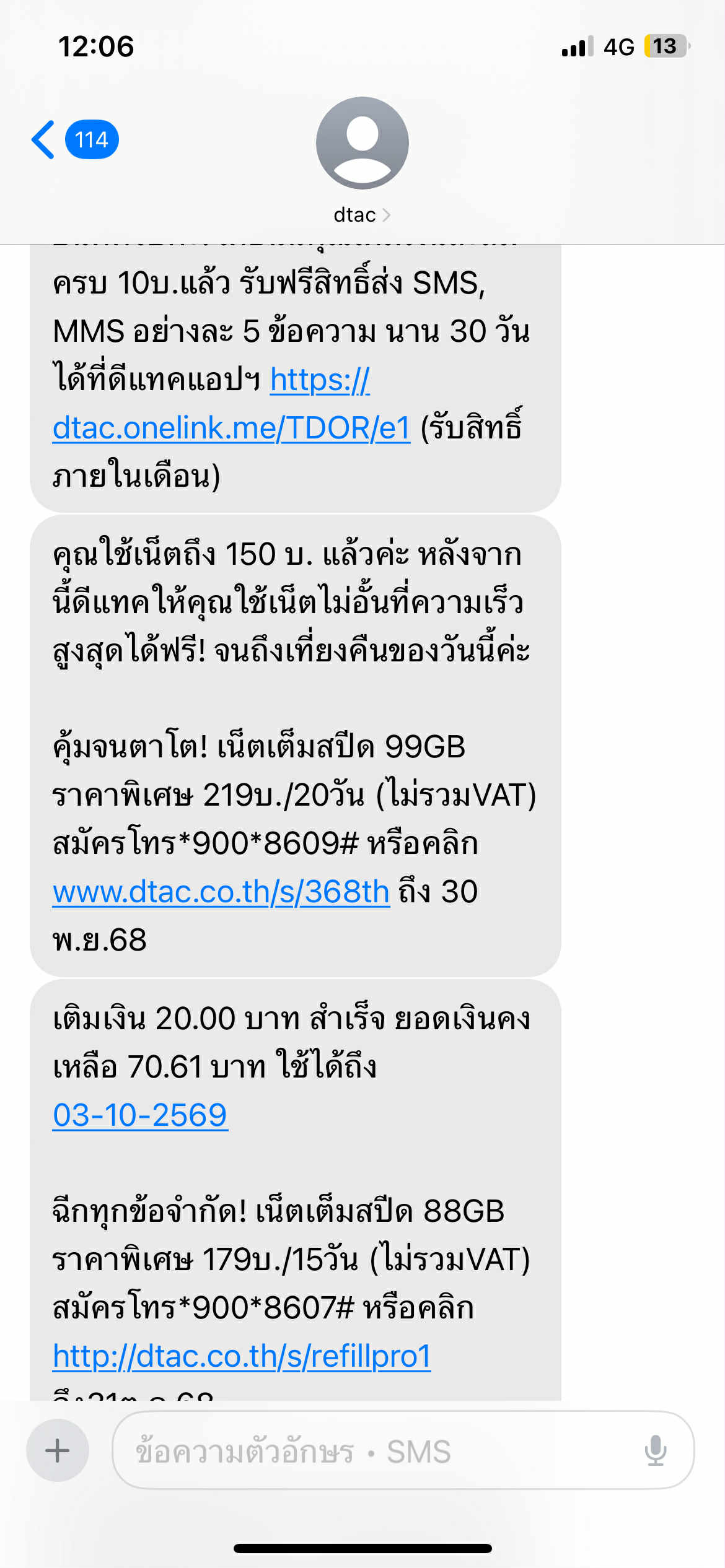Open the dtac.co.th/s/refillpro1 link
The image size is (725, 1568).
point(242,1356)
